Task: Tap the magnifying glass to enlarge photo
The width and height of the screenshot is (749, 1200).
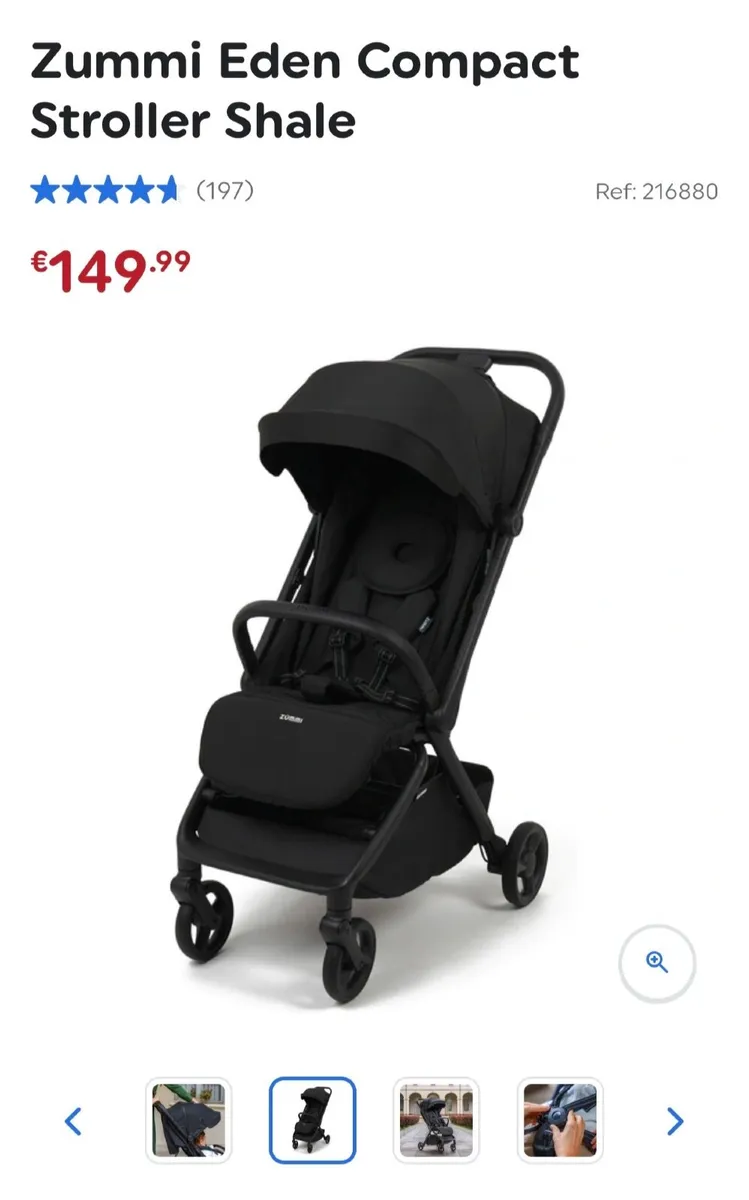Action: [656, 960]
